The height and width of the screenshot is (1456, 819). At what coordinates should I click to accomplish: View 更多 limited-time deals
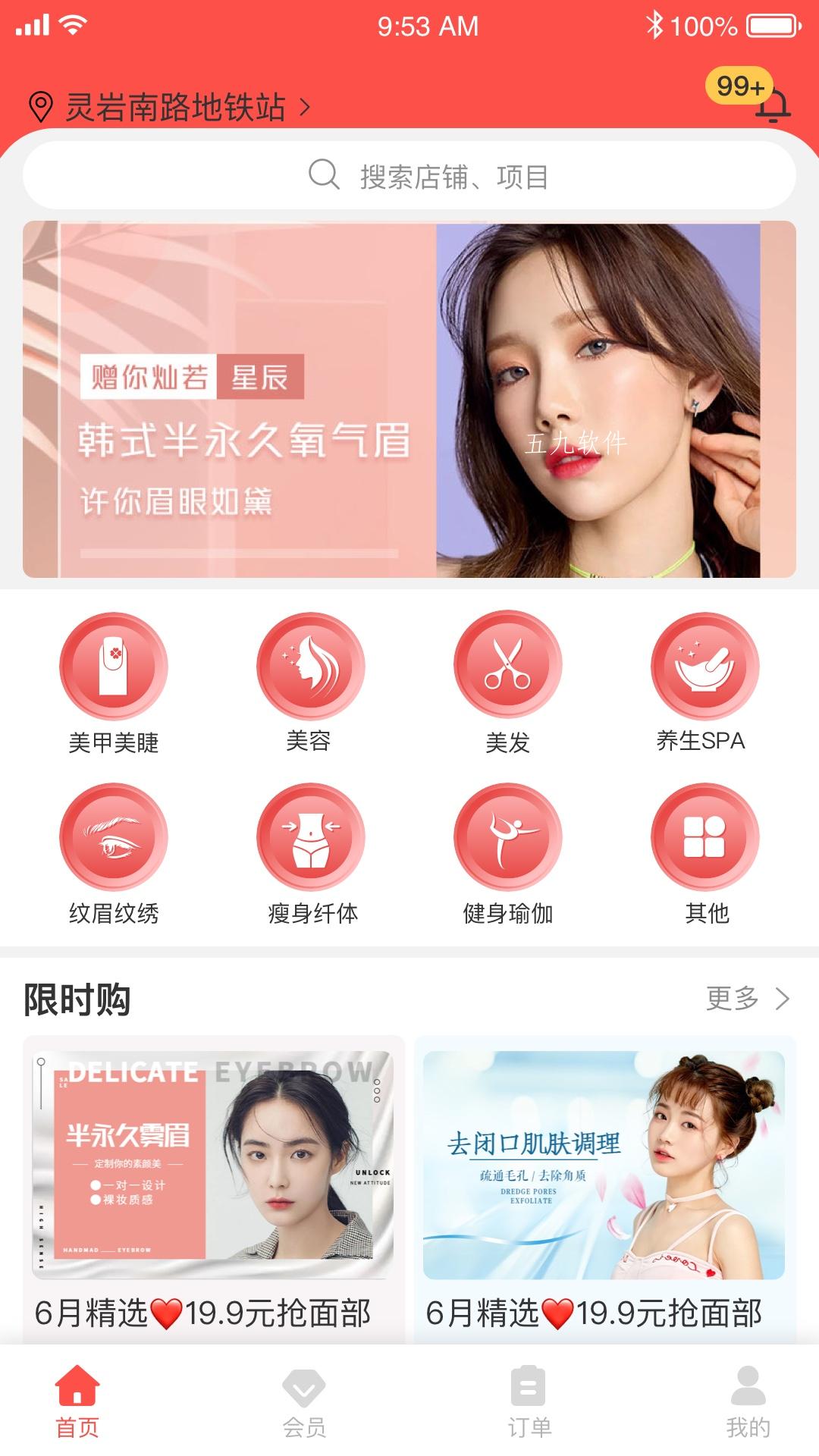[747, 999]
